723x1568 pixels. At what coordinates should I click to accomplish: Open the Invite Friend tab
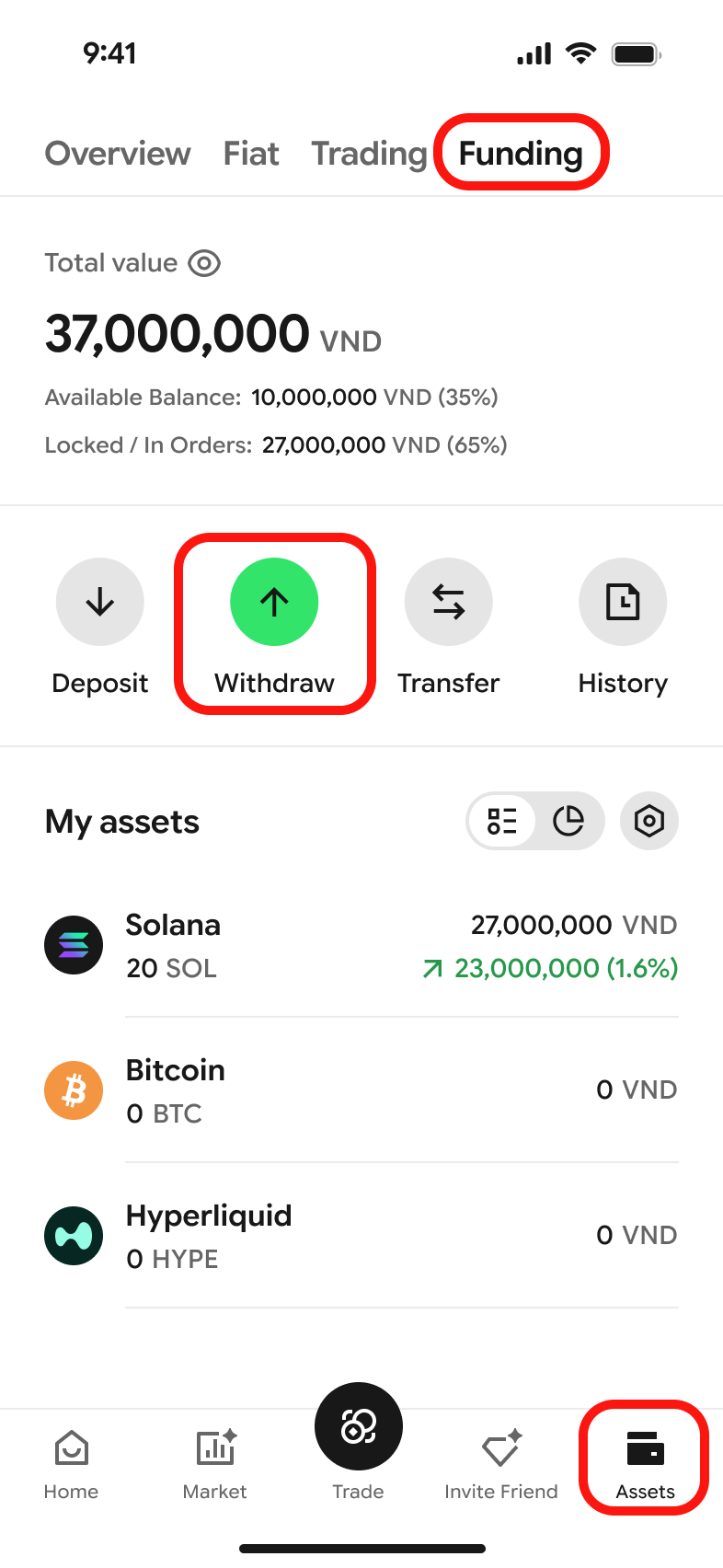coord(501,1466)
